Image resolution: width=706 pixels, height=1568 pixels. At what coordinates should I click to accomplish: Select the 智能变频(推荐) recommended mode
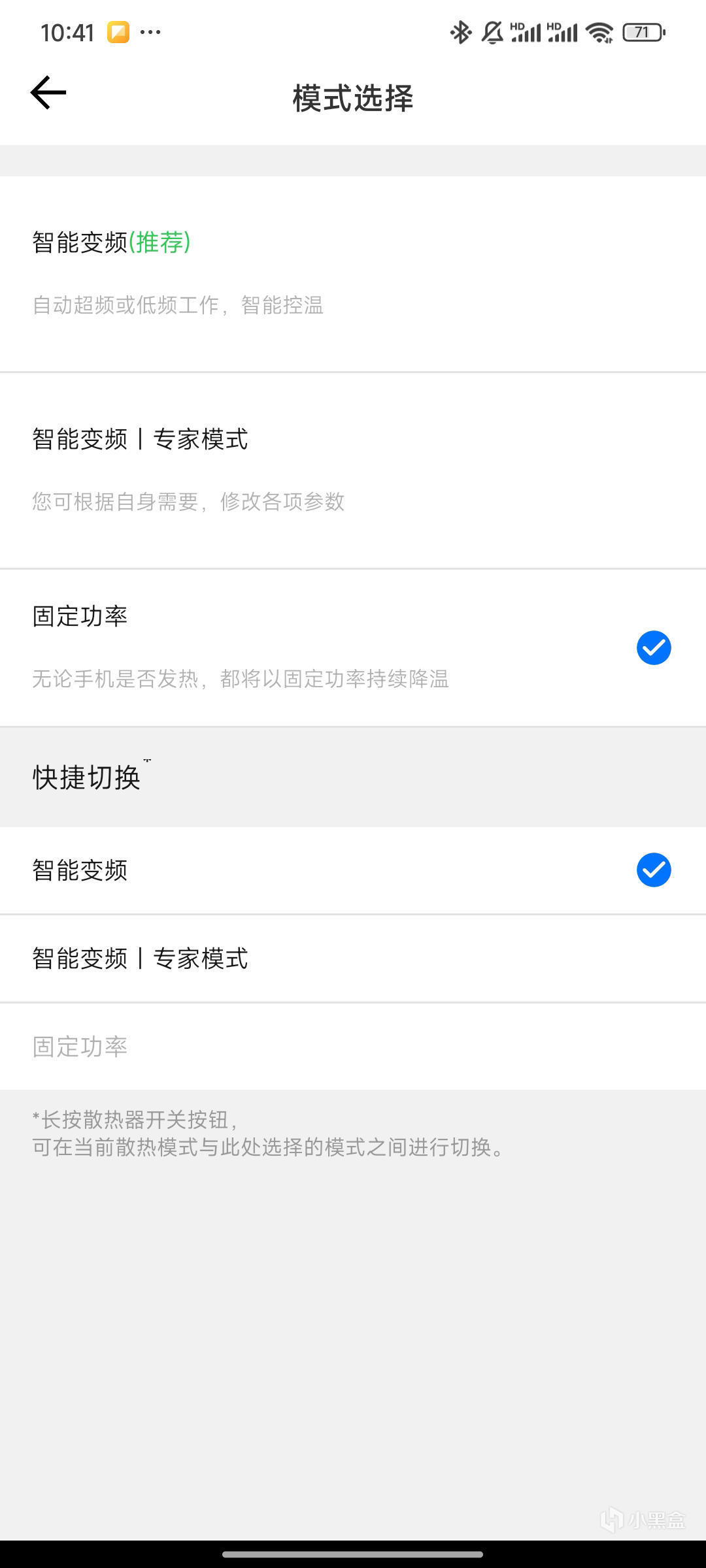click(x=353, y=273)
